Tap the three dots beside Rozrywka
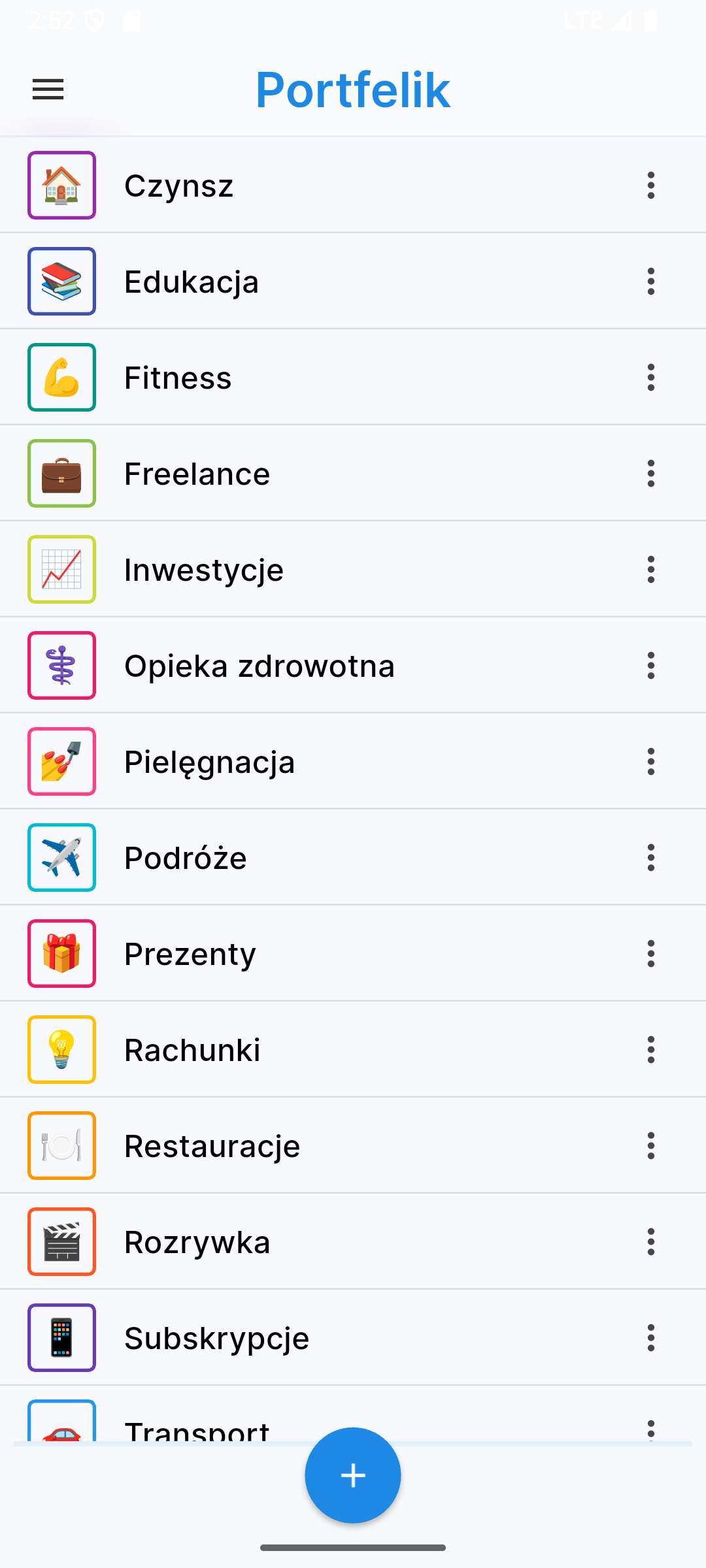The image size is (706, 1568). coord(651,1242)
